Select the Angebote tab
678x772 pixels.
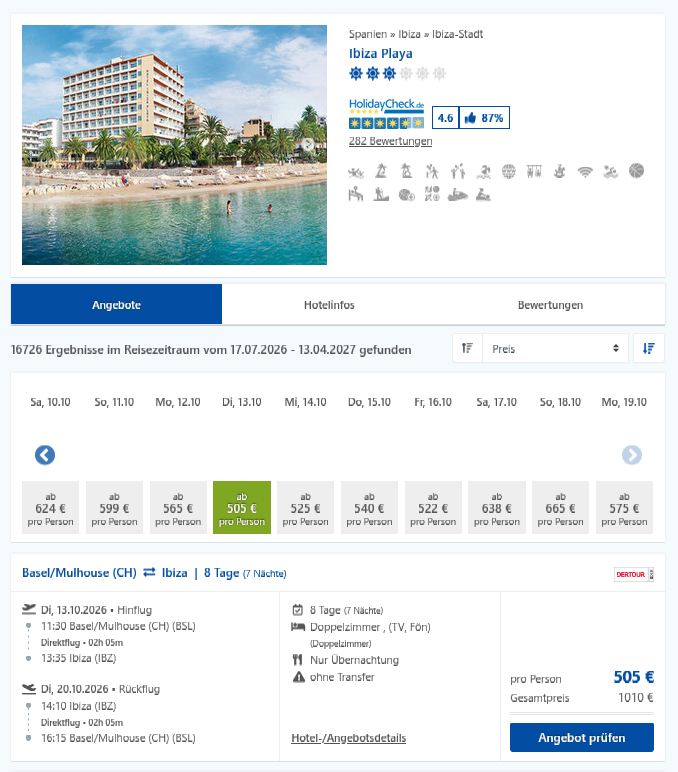(116, 304)
